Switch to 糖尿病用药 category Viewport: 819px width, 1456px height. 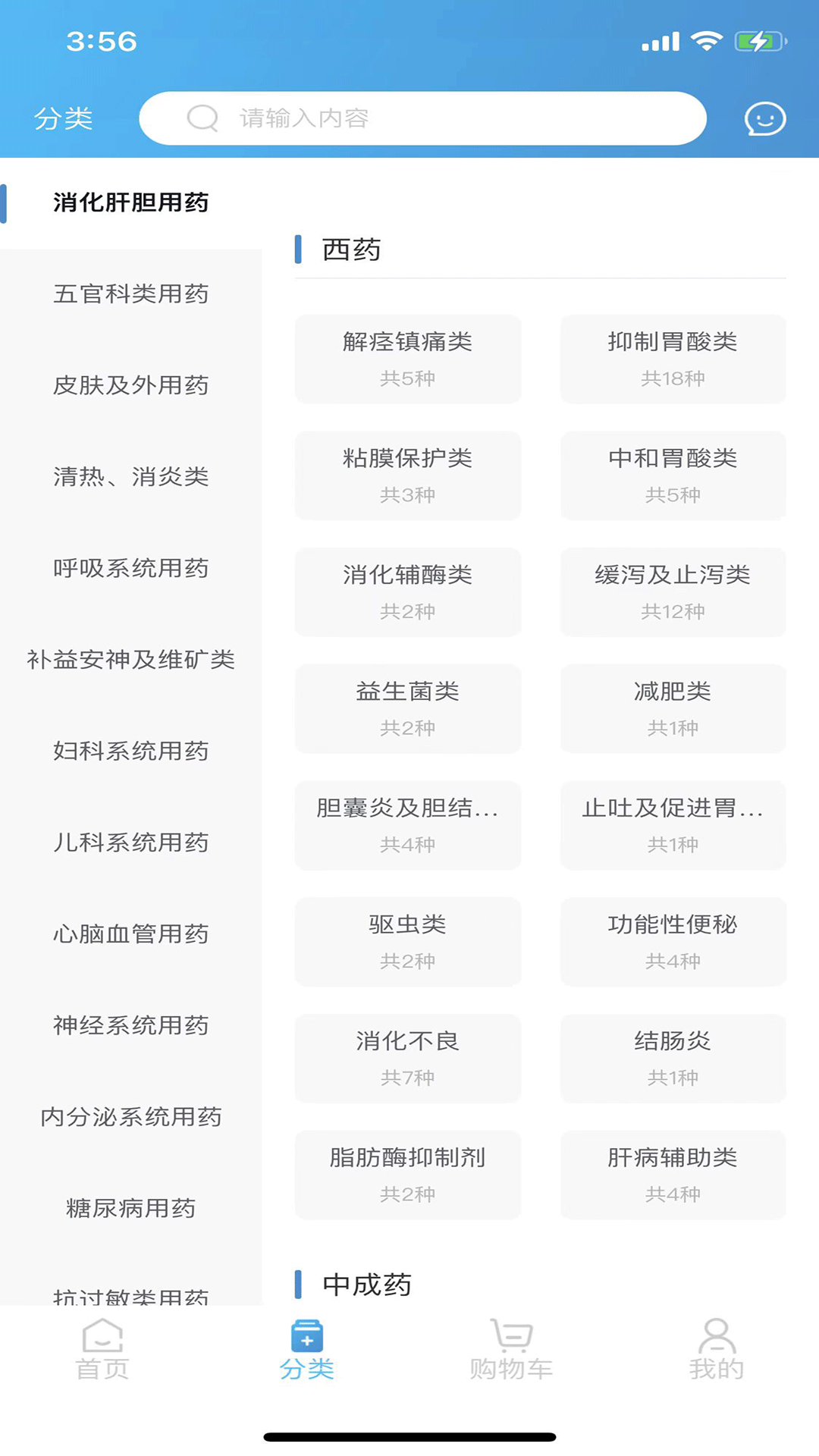pyautogui.click(x=132, y=1209)
